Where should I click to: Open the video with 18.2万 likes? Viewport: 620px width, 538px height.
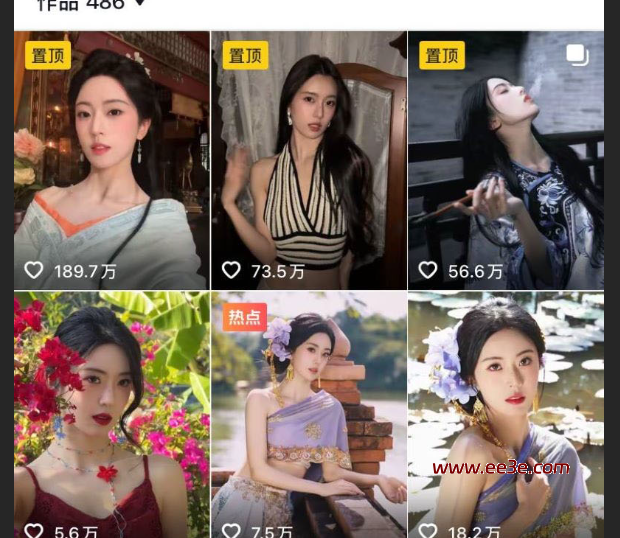point(506,415)
